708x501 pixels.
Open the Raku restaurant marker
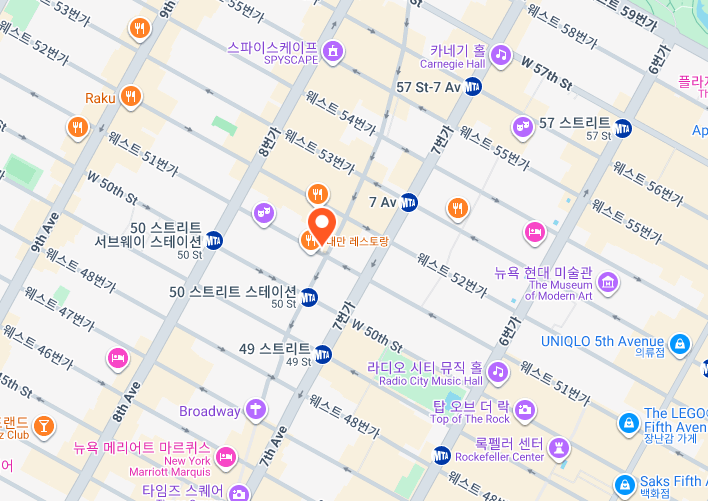coord(132,96)
